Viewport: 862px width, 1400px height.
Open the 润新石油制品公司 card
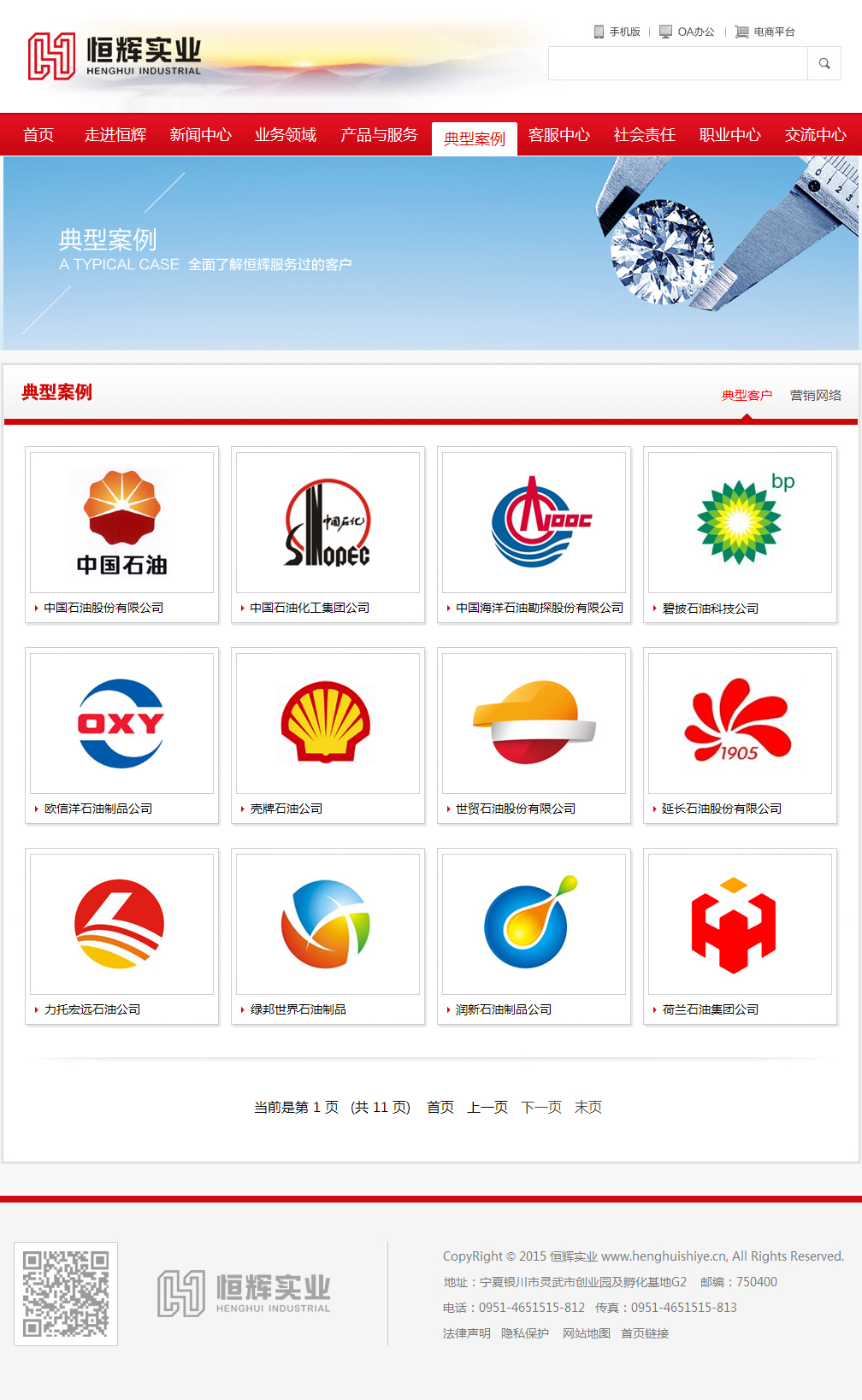click(x=534, y=936)
